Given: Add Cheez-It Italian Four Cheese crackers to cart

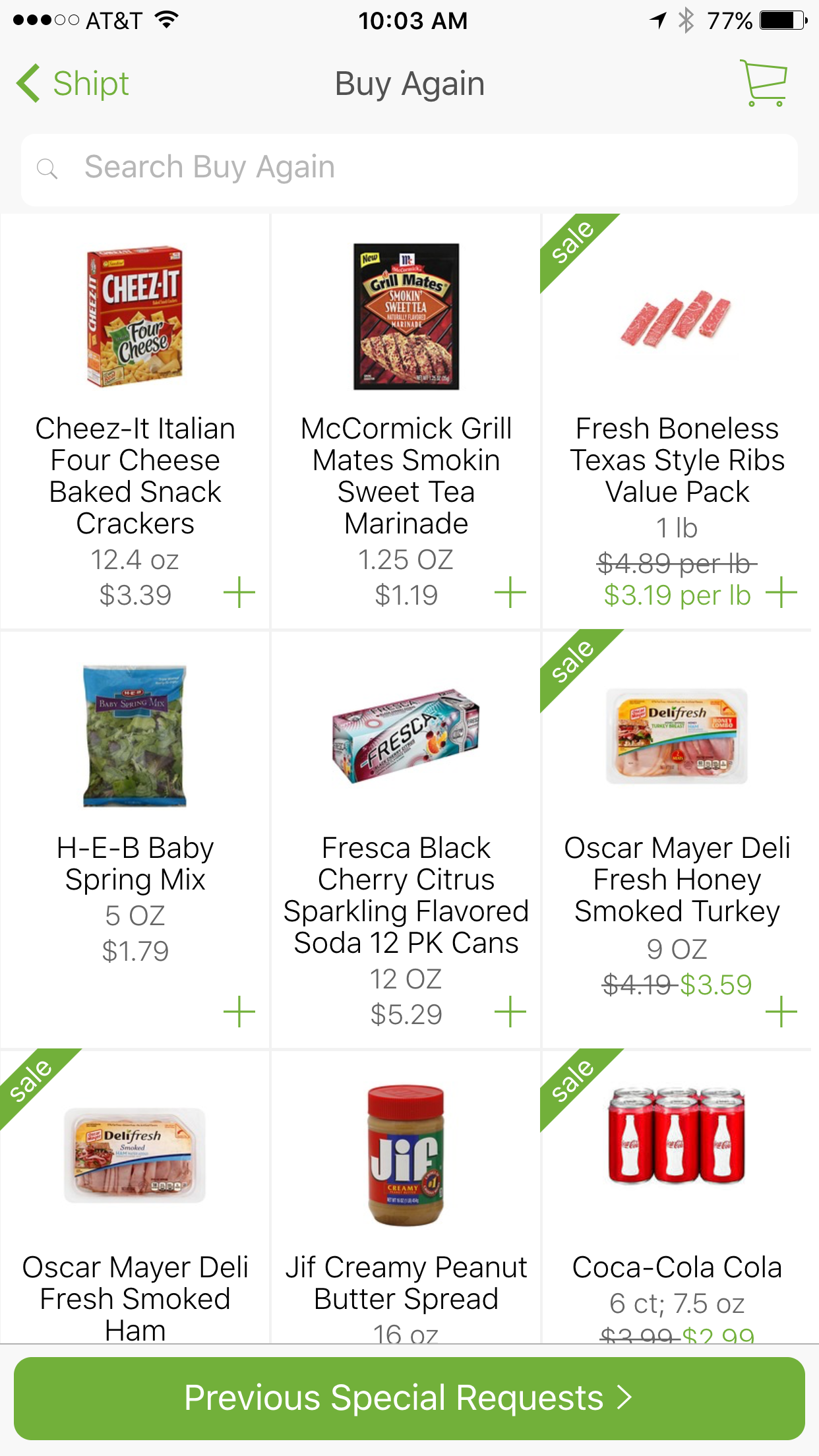Looking at the screenshot, I should point(239,592).
